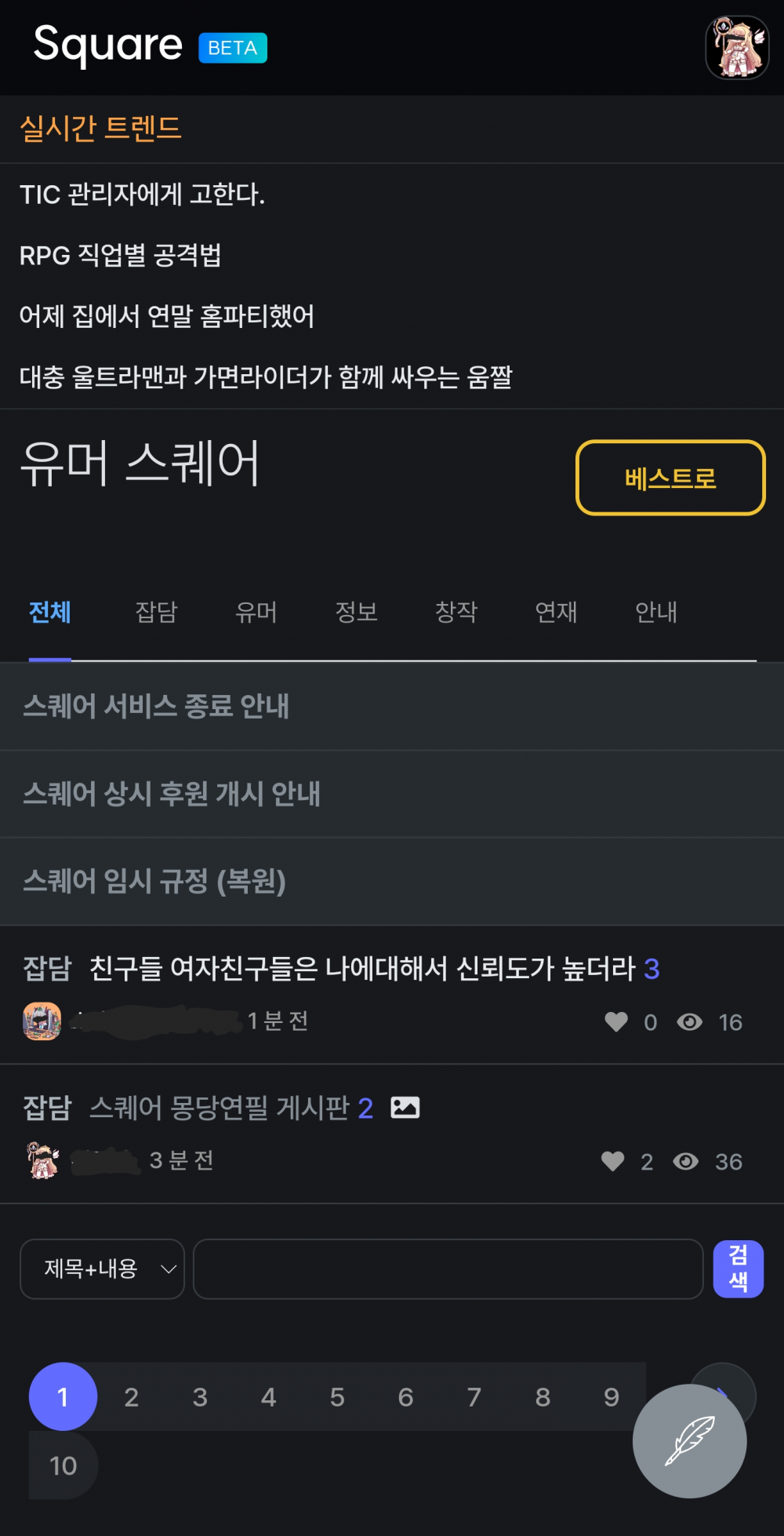Write a new post with the feather button
Image resolution: width=784 pixels, height=1536 pixels.
689,1441
